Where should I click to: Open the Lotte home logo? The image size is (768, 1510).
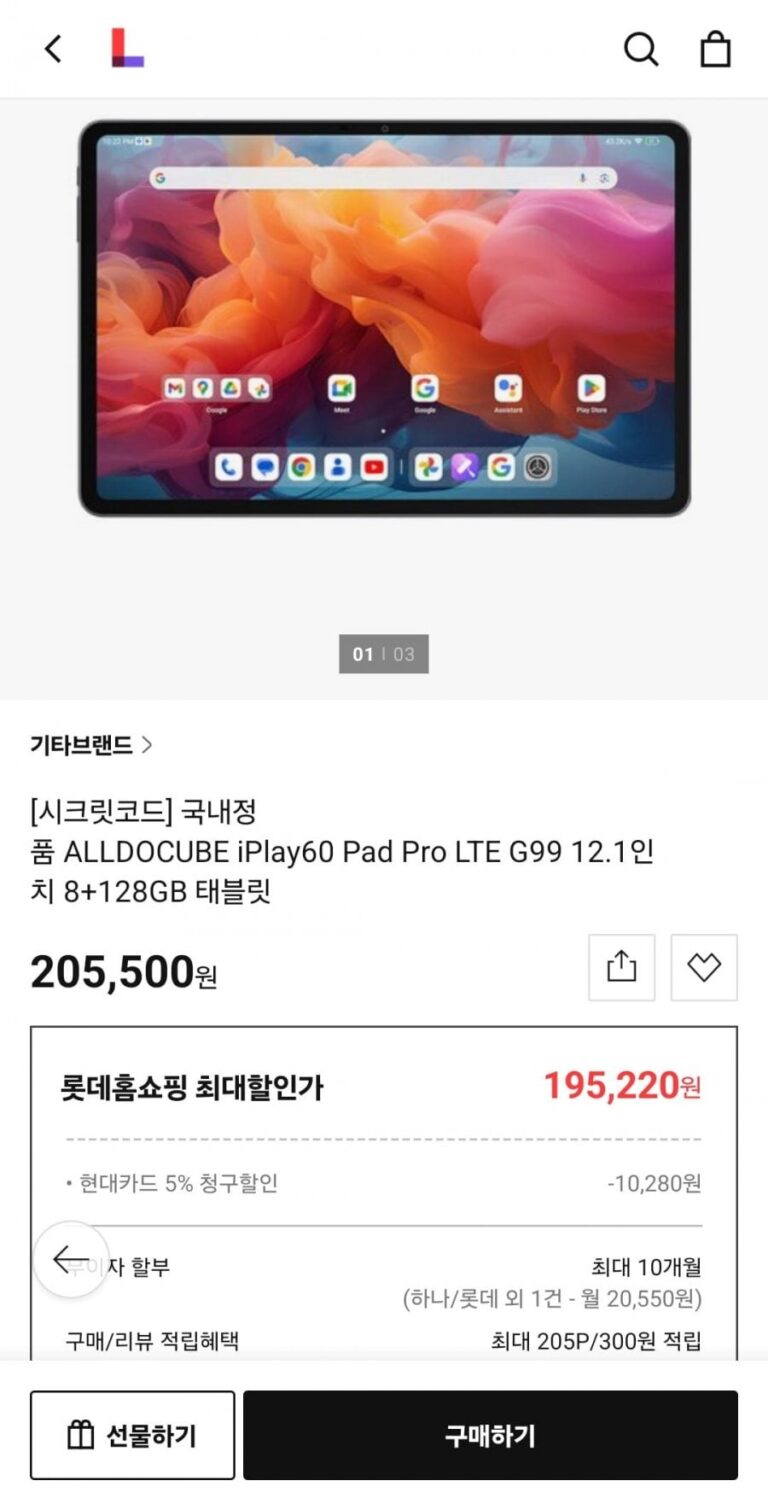pyautogui.click(x=127, y=48)
